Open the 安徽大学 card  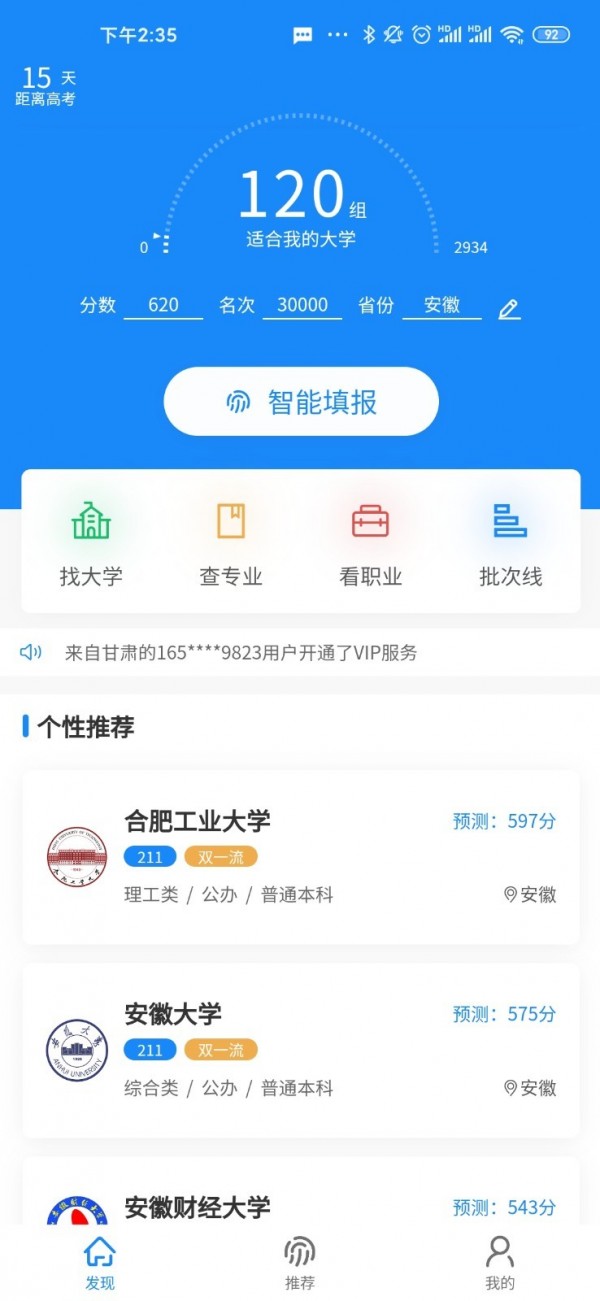pos(300,1050)
